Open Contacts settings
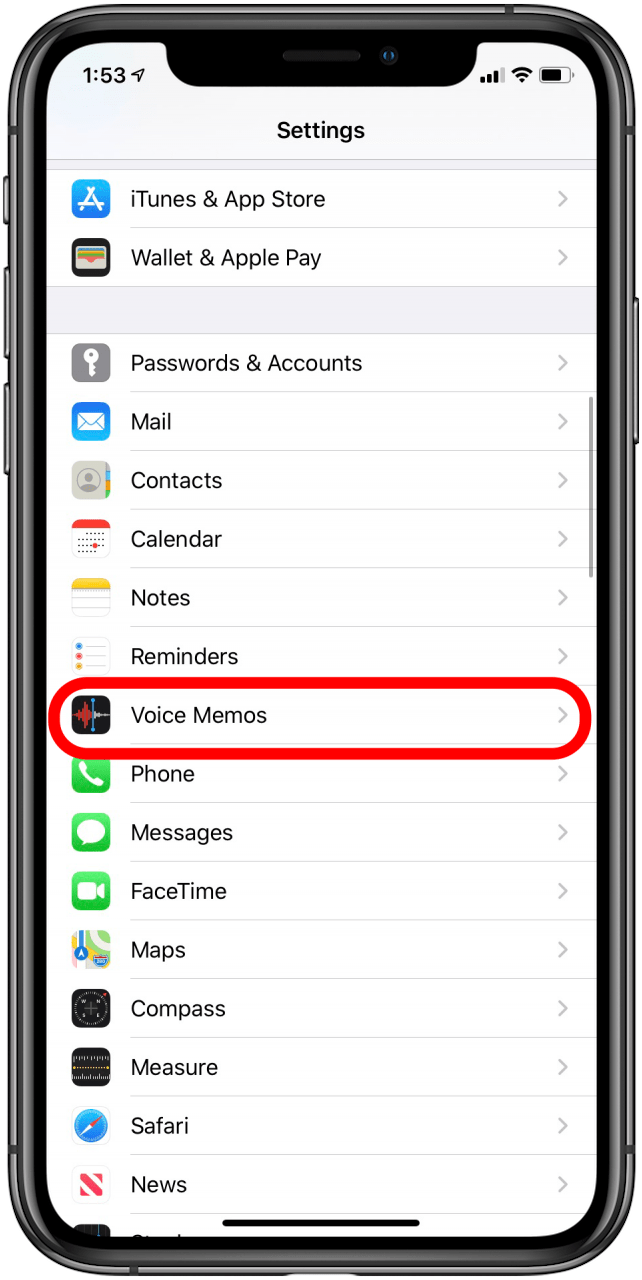 tap(320, 480)
